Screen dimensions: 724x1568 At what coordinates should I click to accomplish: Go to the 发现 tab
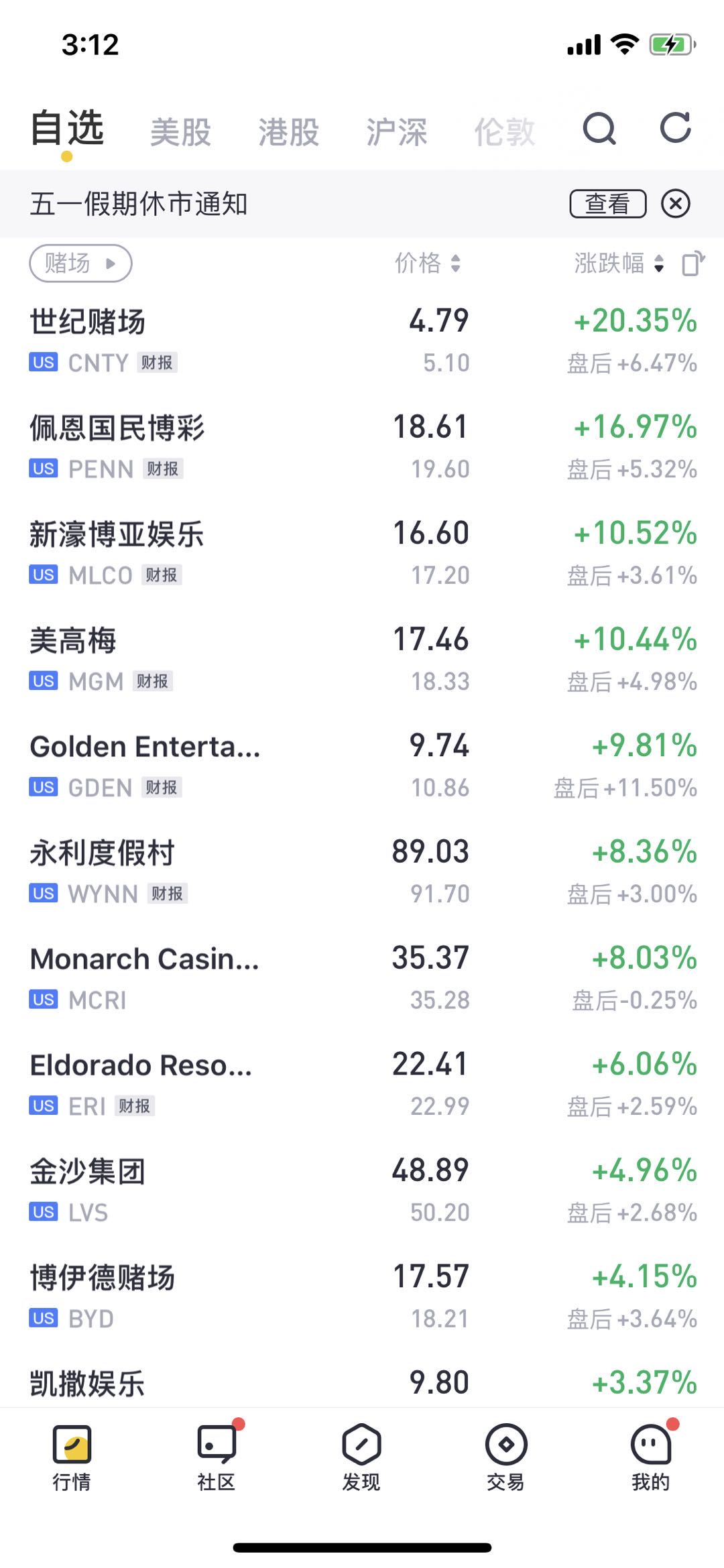pos(361,1457)
